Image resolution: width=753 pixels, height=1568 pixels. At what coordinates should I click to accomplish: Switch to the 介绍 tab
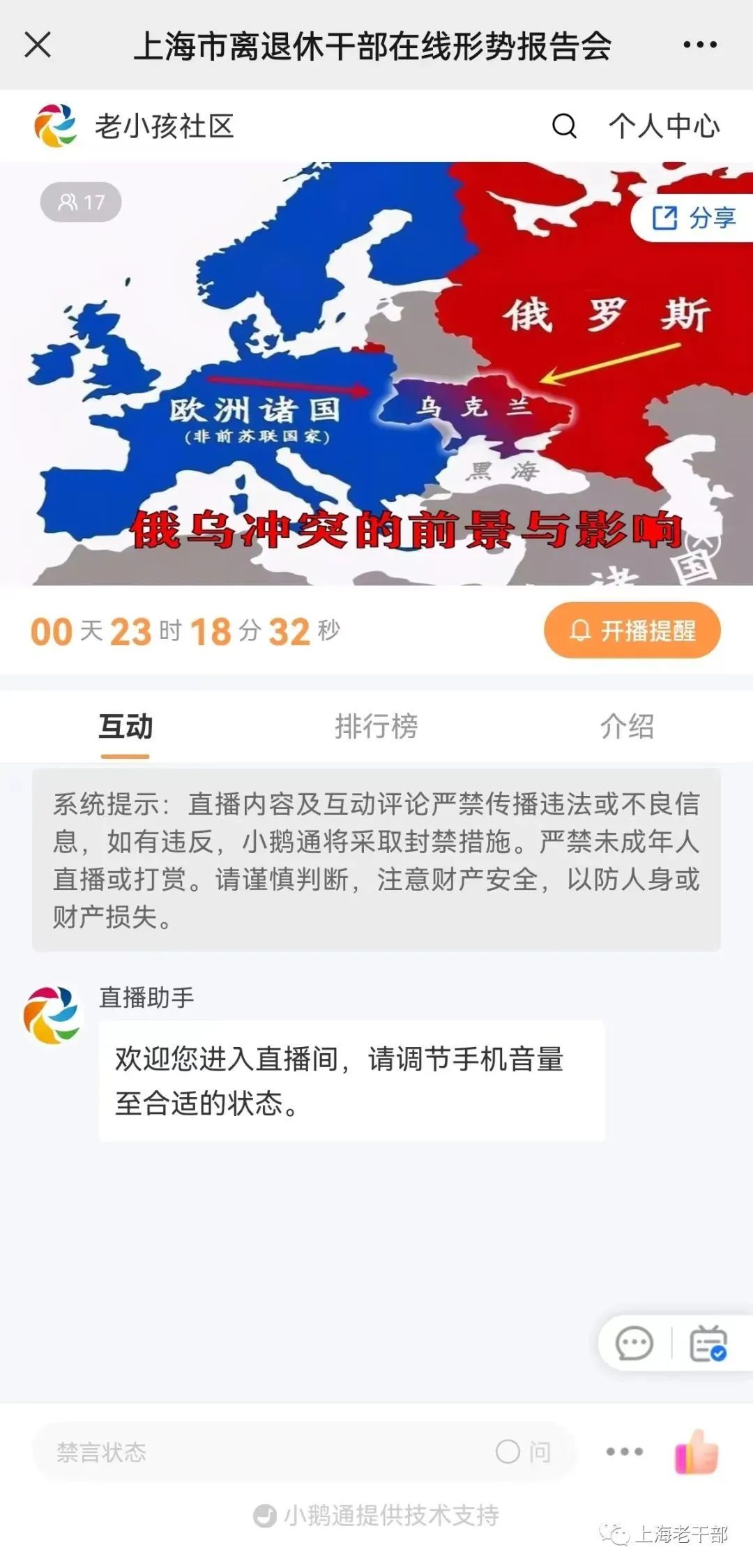coord(627,726)
